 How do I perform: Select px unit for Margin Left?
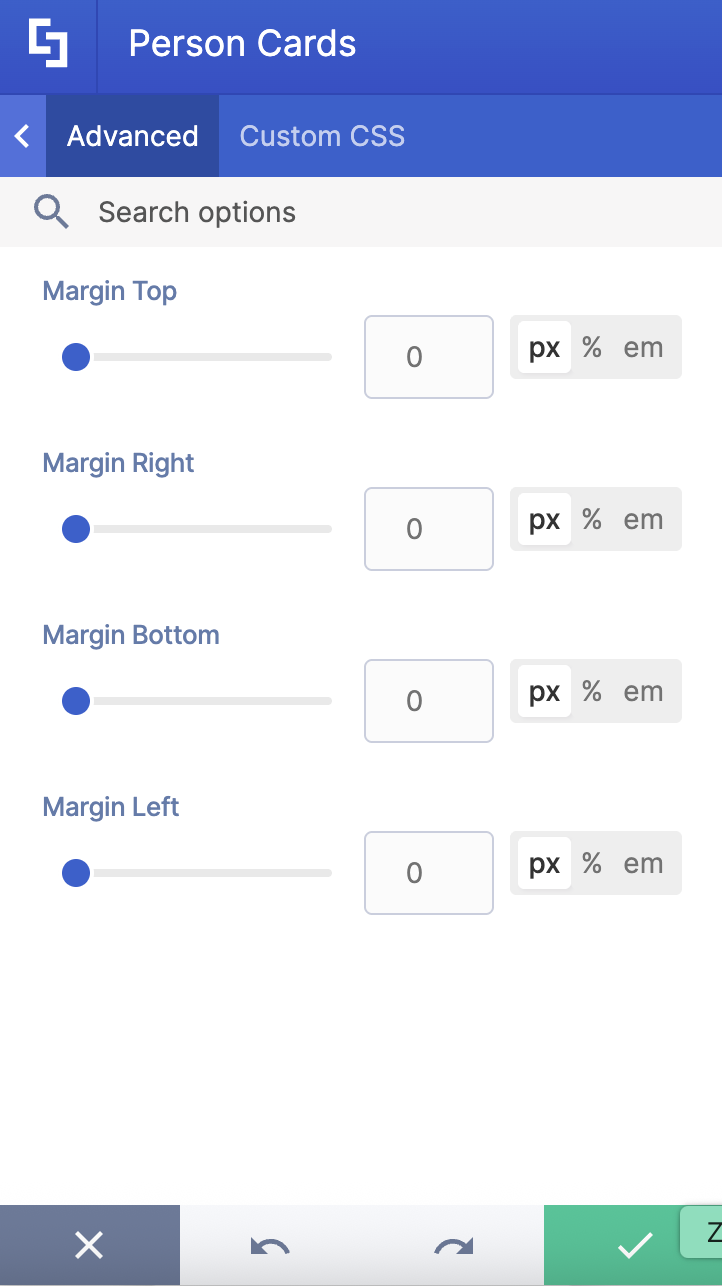pyautogui.click(x=544, y=863)
